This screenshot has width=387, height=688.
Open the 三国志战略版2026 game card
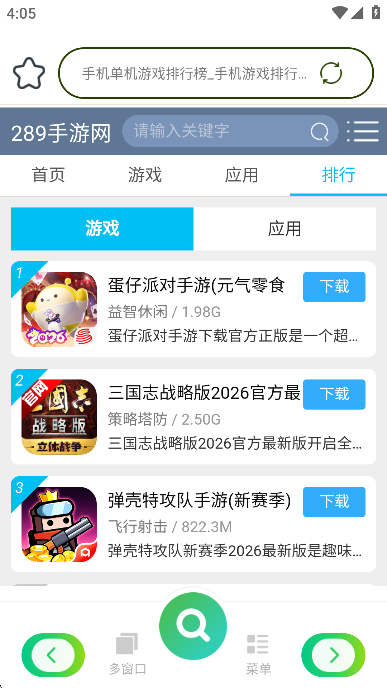[194, 416]
